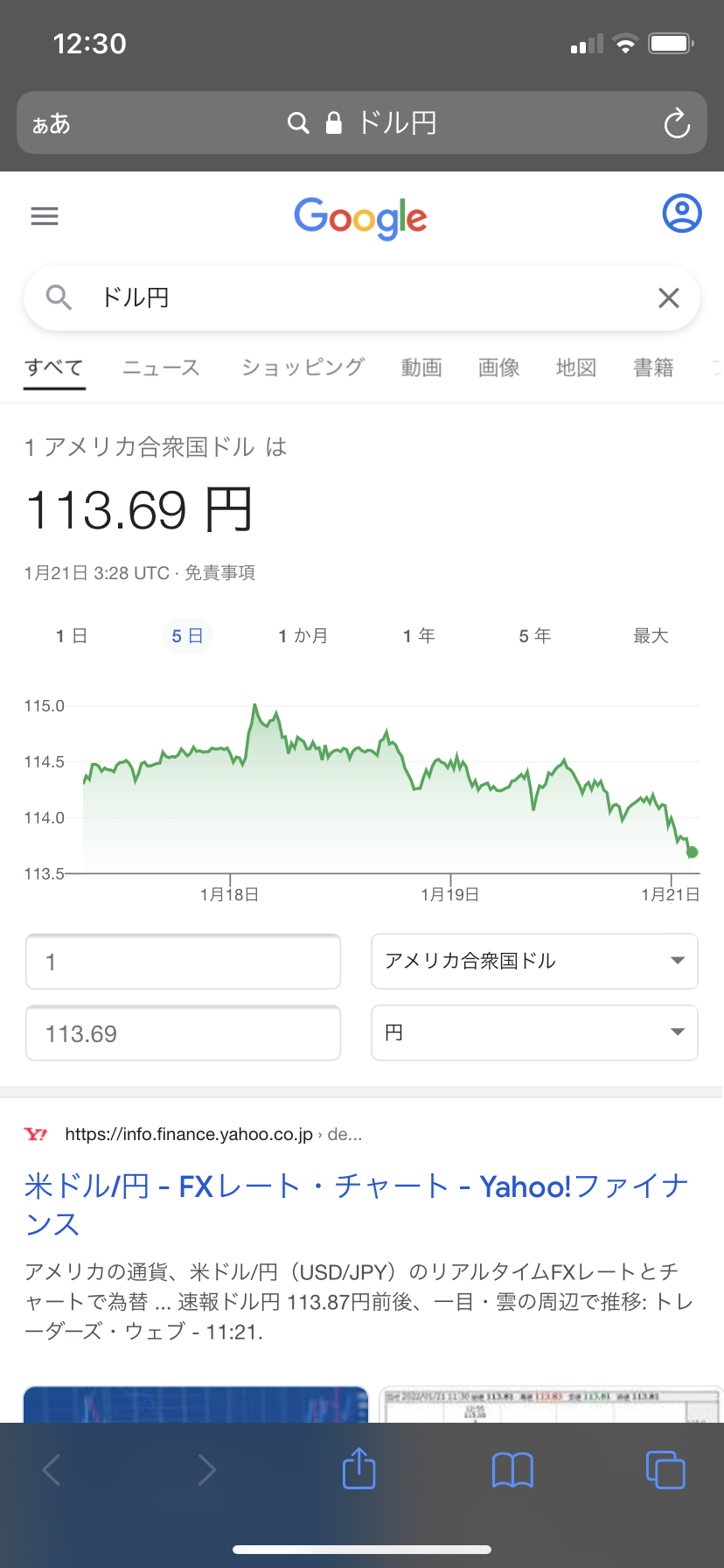Open the Google account profile icon
The width and height of the screenshot is (724, 1568).
pyautogui.click(x=682, y=213)
